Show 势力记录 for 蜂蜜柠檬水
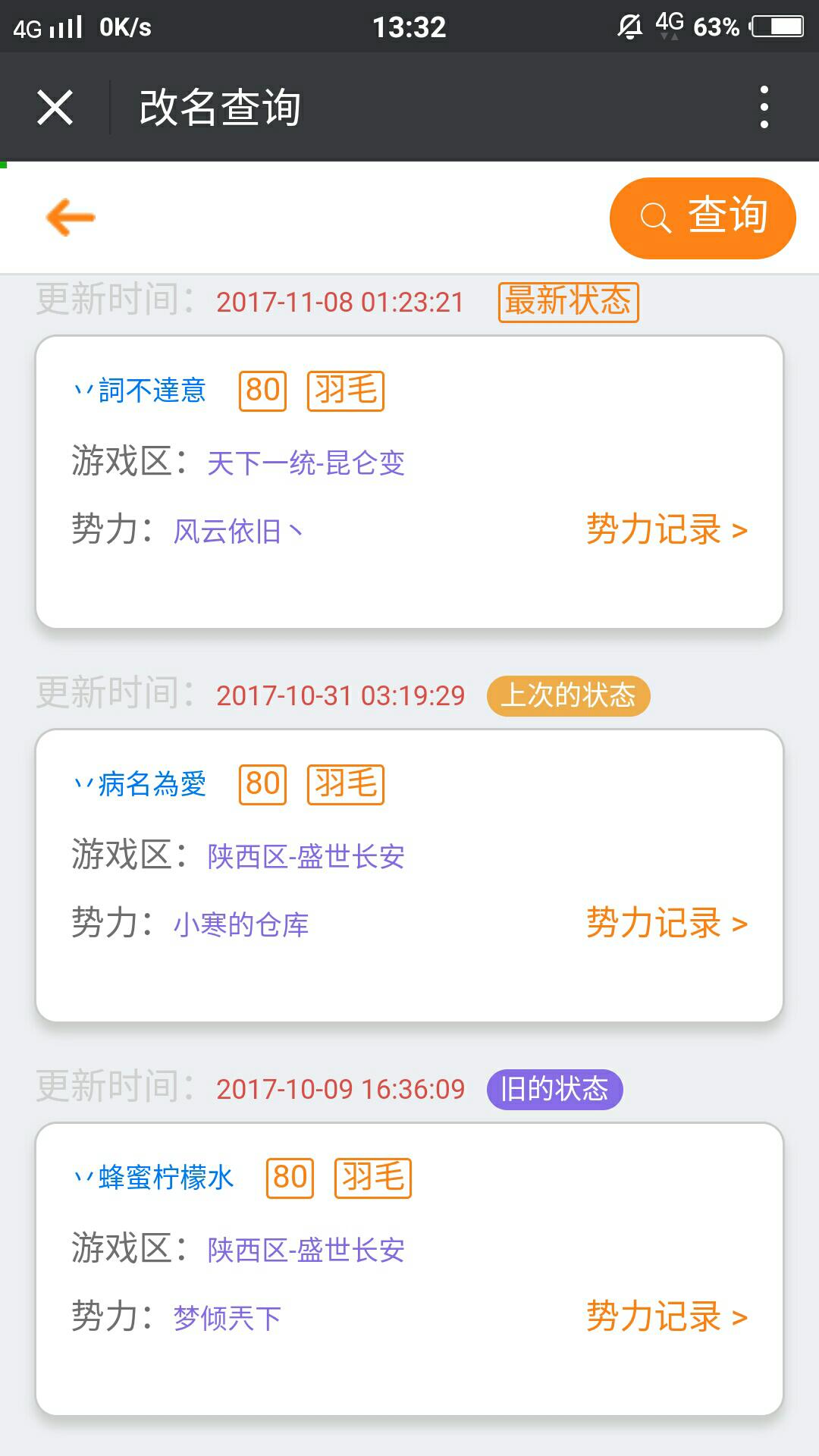 [x=667, y=1316]
